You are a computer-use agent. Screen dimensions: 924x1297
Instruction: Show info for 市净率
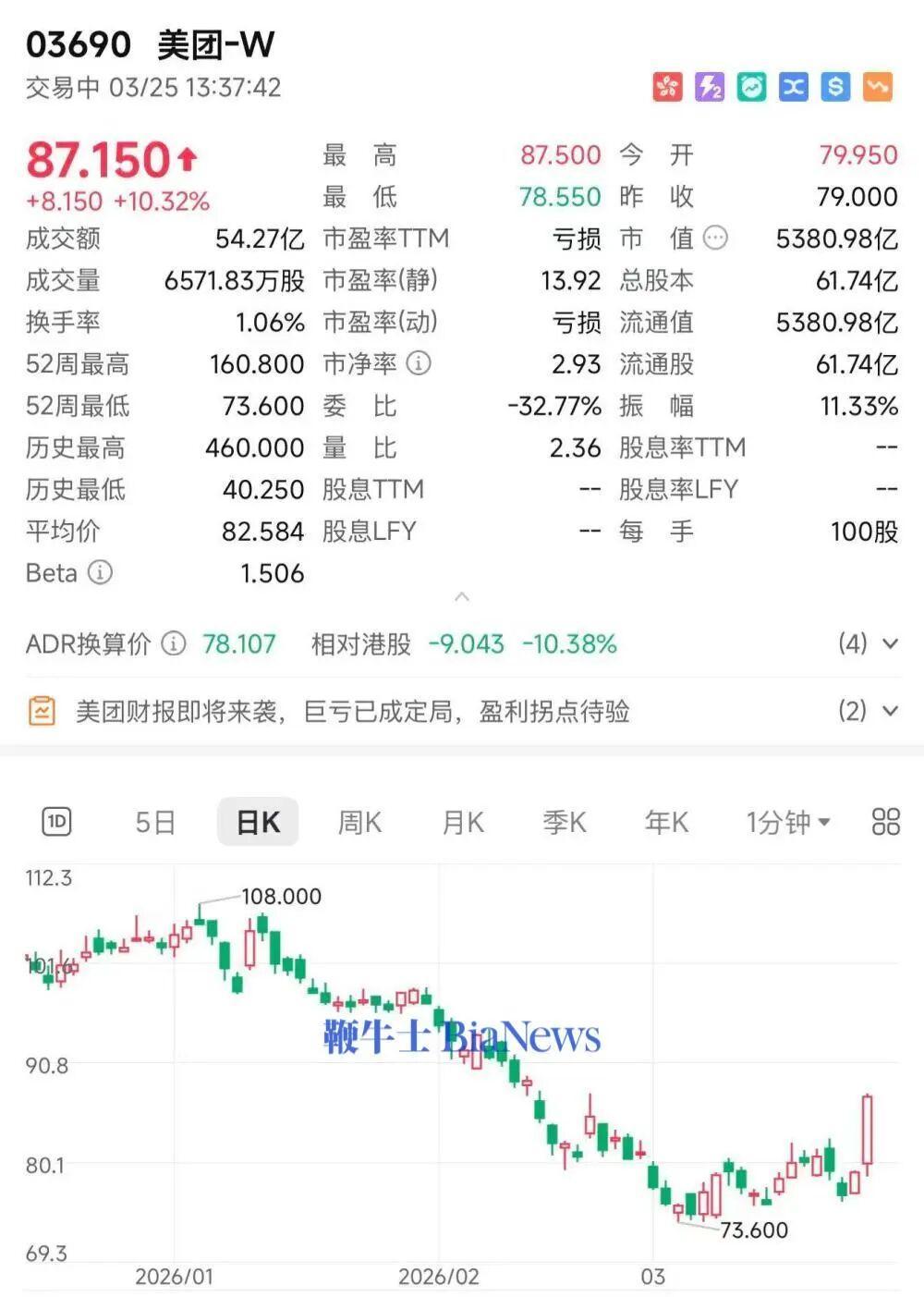point(419,363)
